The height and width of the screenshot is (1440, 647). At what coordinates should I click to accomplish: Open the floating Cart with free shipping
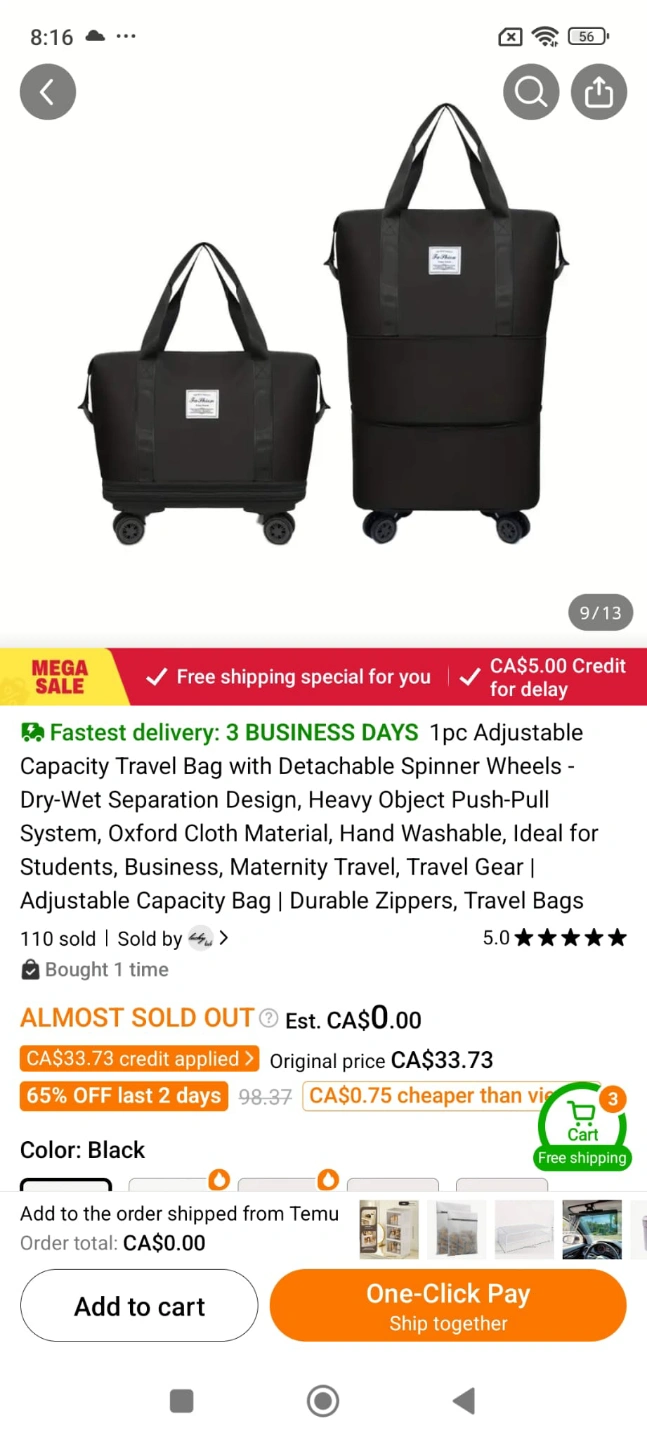pyautogui.click(x=583, y=1127)
